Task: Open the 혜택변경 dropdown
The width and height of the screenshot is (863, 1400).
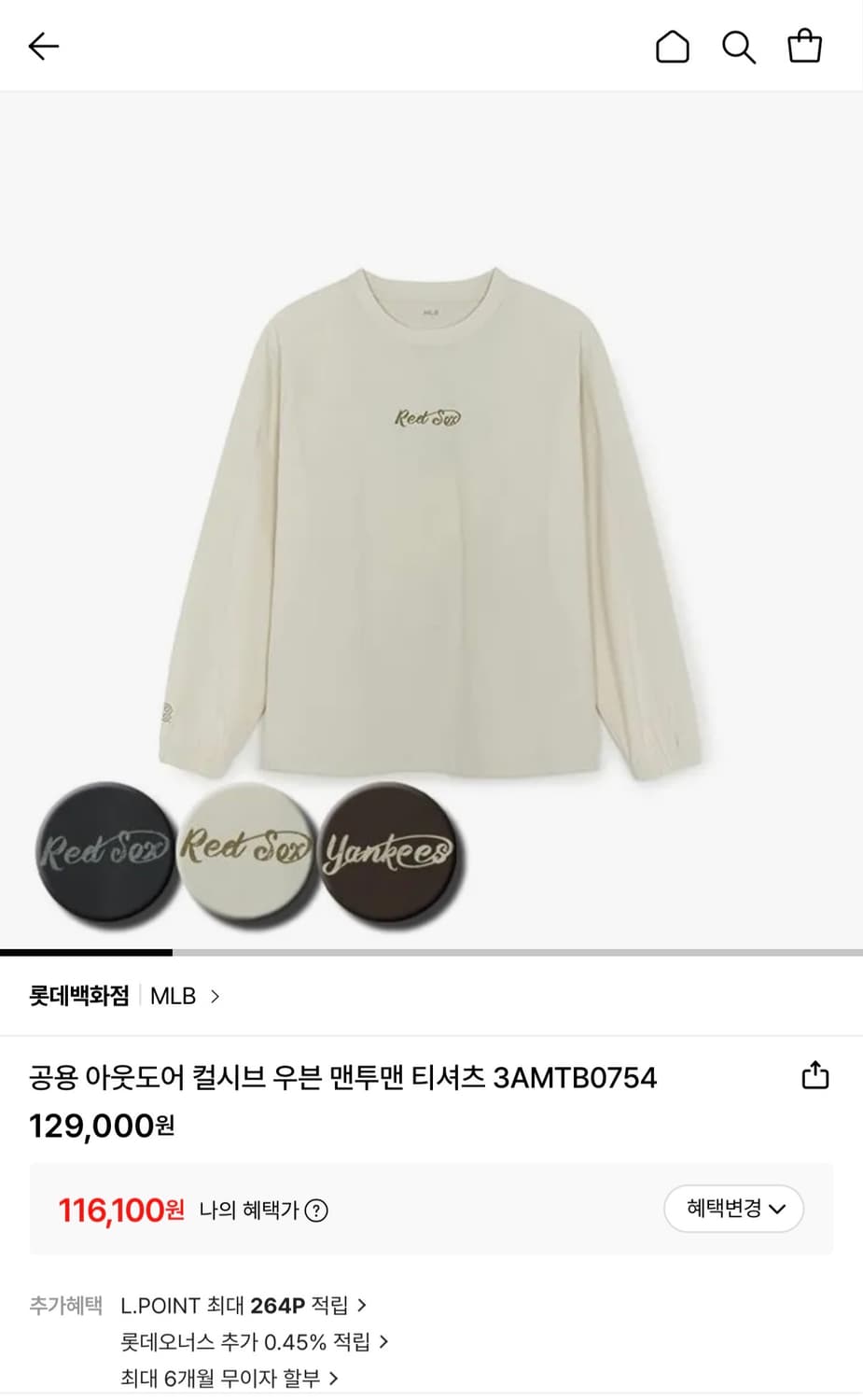Action: (733, 1209)
